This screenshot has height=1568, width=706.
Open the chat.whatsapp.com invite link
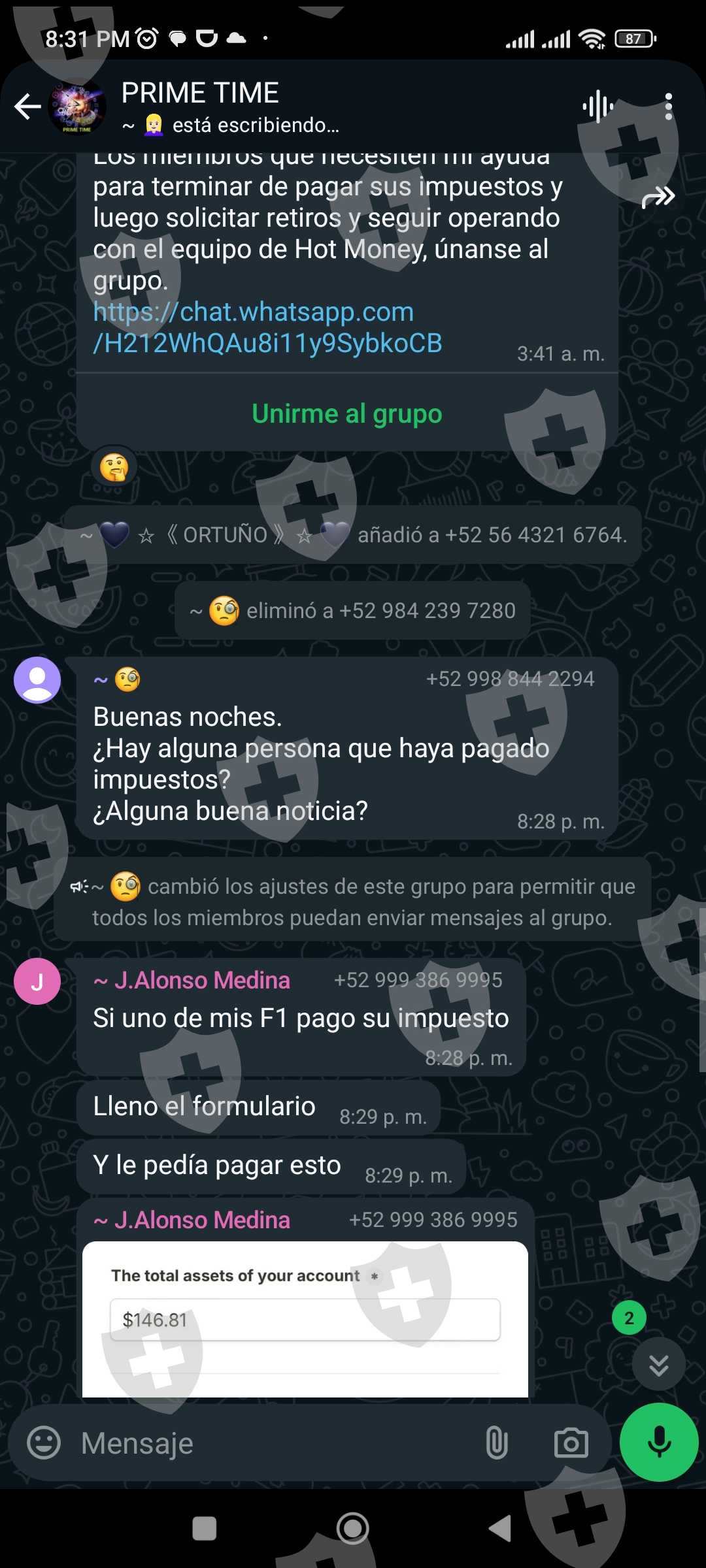point(267,327)
